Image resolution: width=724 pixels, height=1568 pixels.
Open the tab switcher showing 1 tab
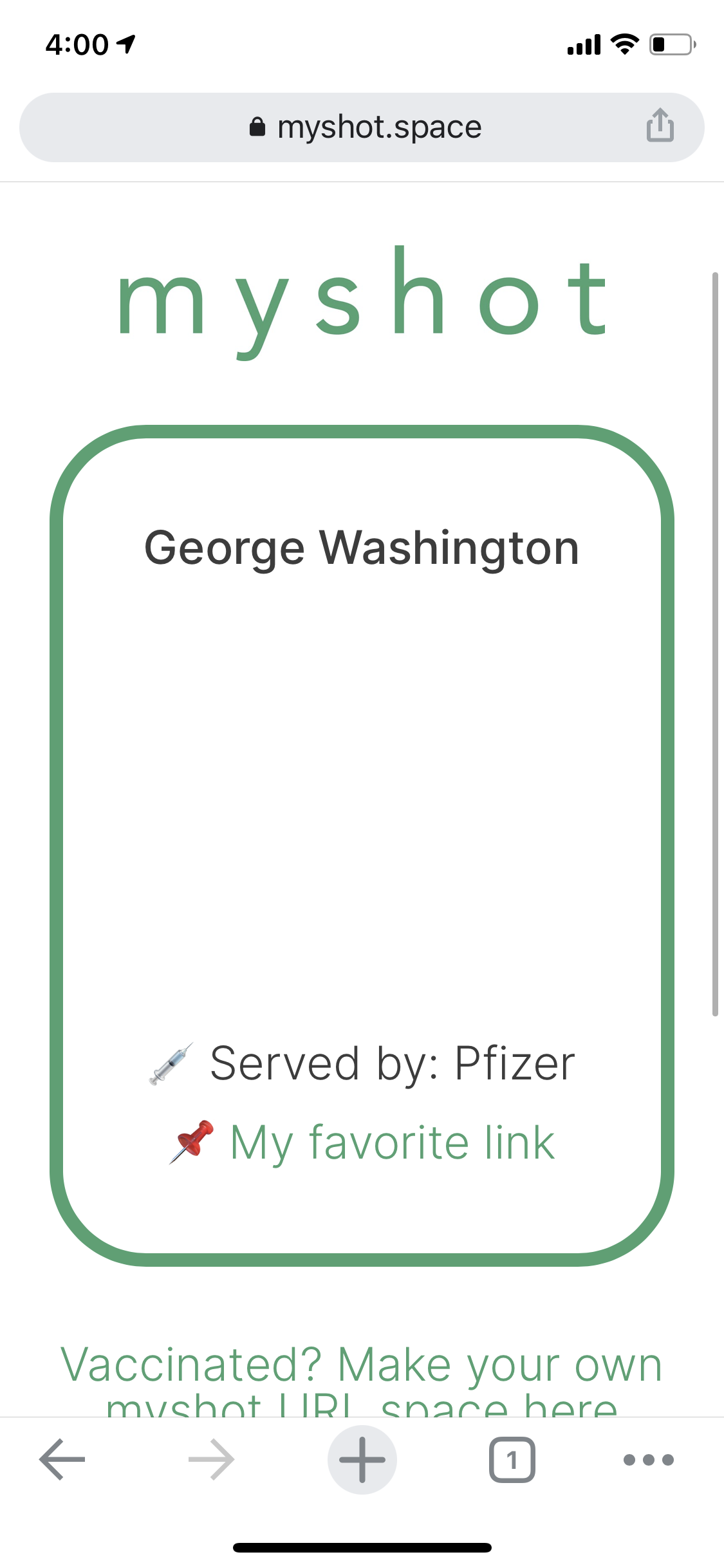tap(512, 1460)
